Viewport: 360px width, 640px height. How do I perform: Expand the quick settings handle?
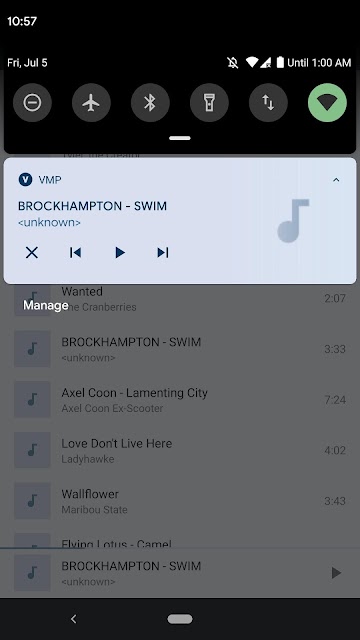180,138
